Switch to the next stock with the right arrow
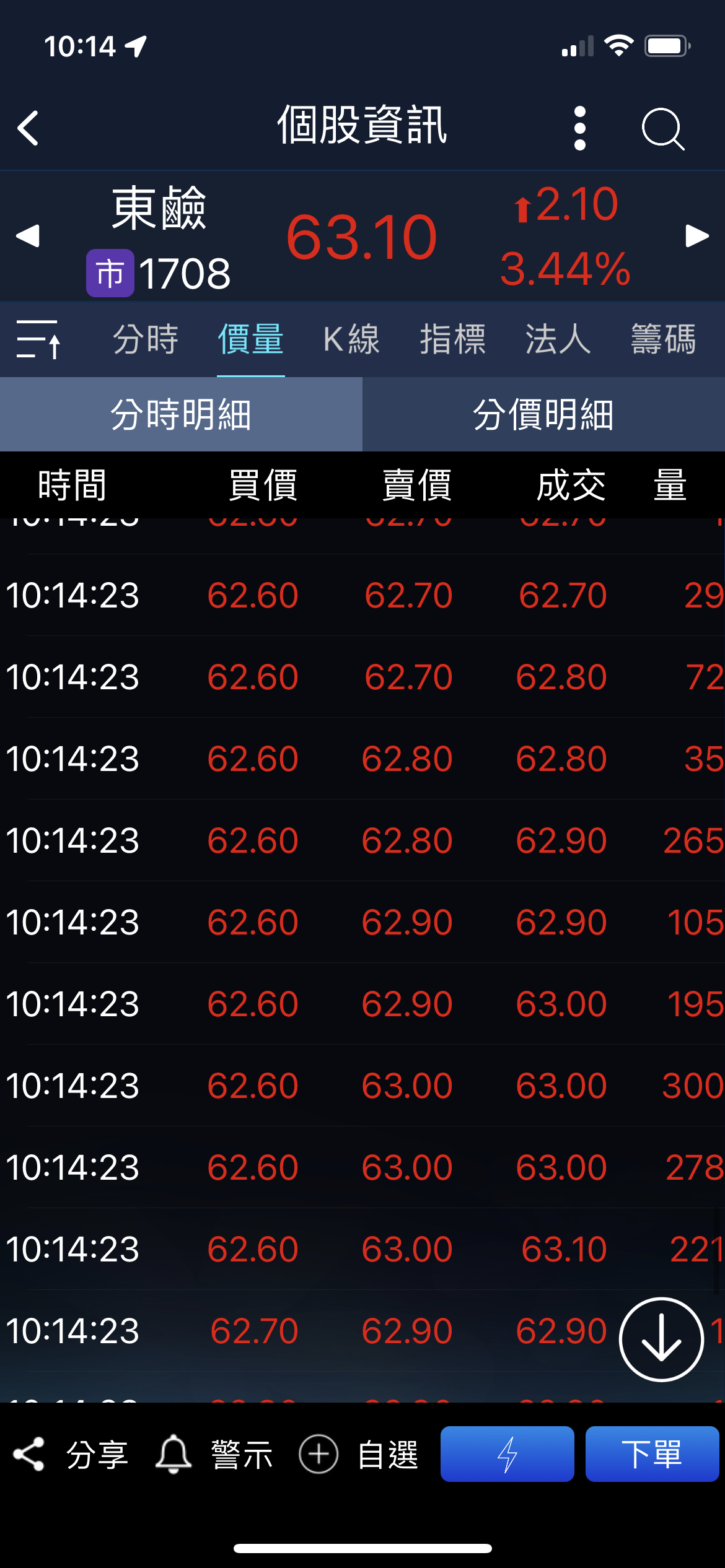 pyautogui.click(x=696, y=236)
